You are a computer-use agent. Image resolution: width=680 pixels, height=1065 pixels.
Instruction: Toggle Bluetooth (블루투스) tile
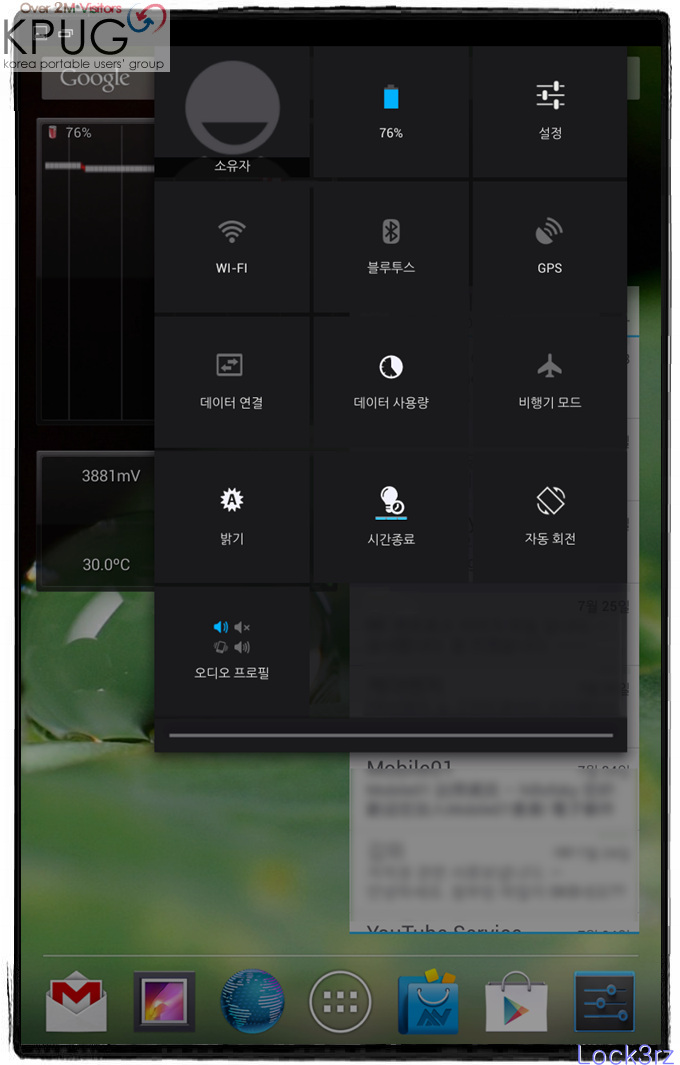click(391, 246)
